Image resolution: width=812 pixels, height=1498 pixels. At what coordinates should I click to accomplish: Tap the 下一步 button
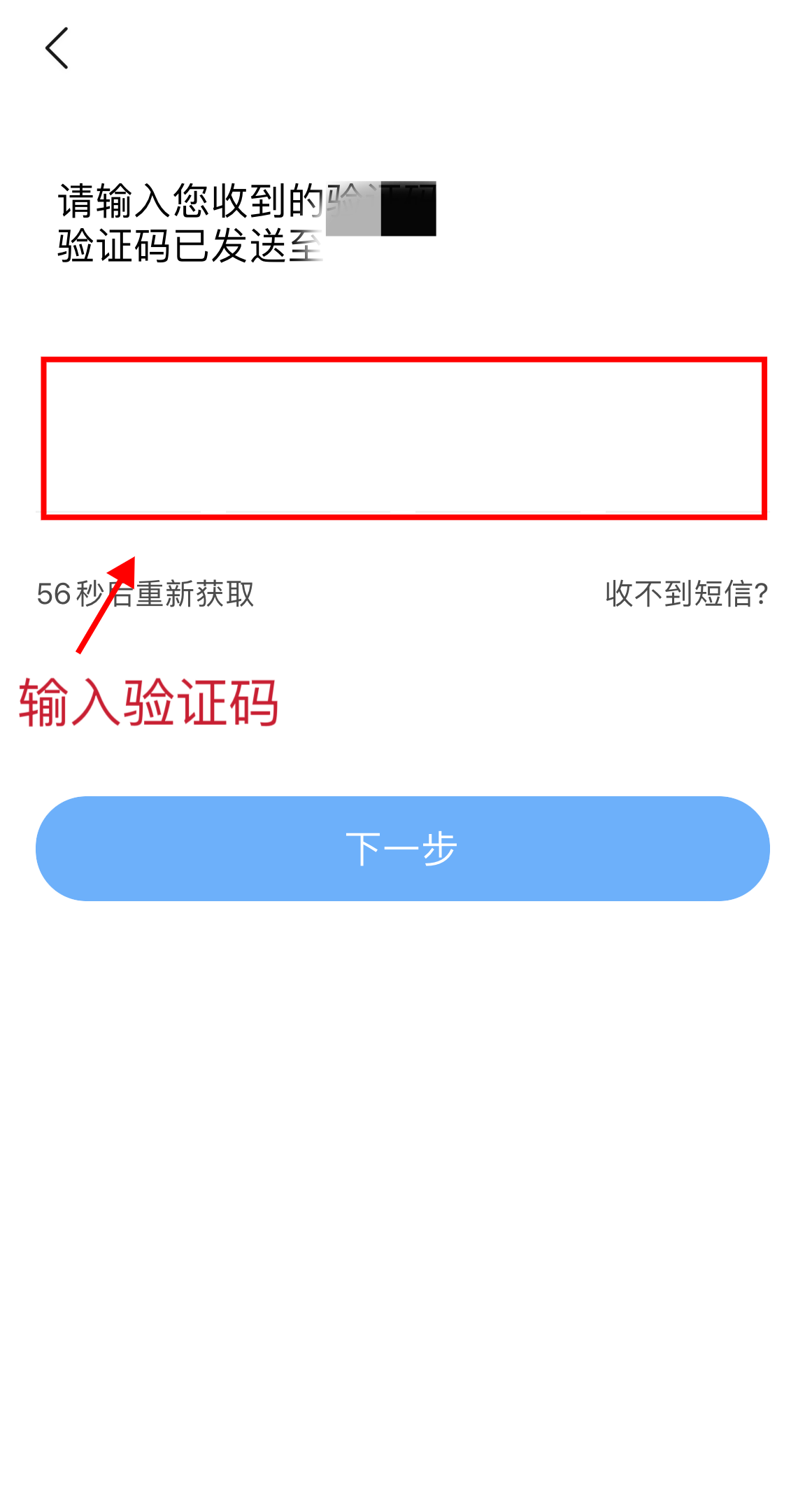point(402,848)
